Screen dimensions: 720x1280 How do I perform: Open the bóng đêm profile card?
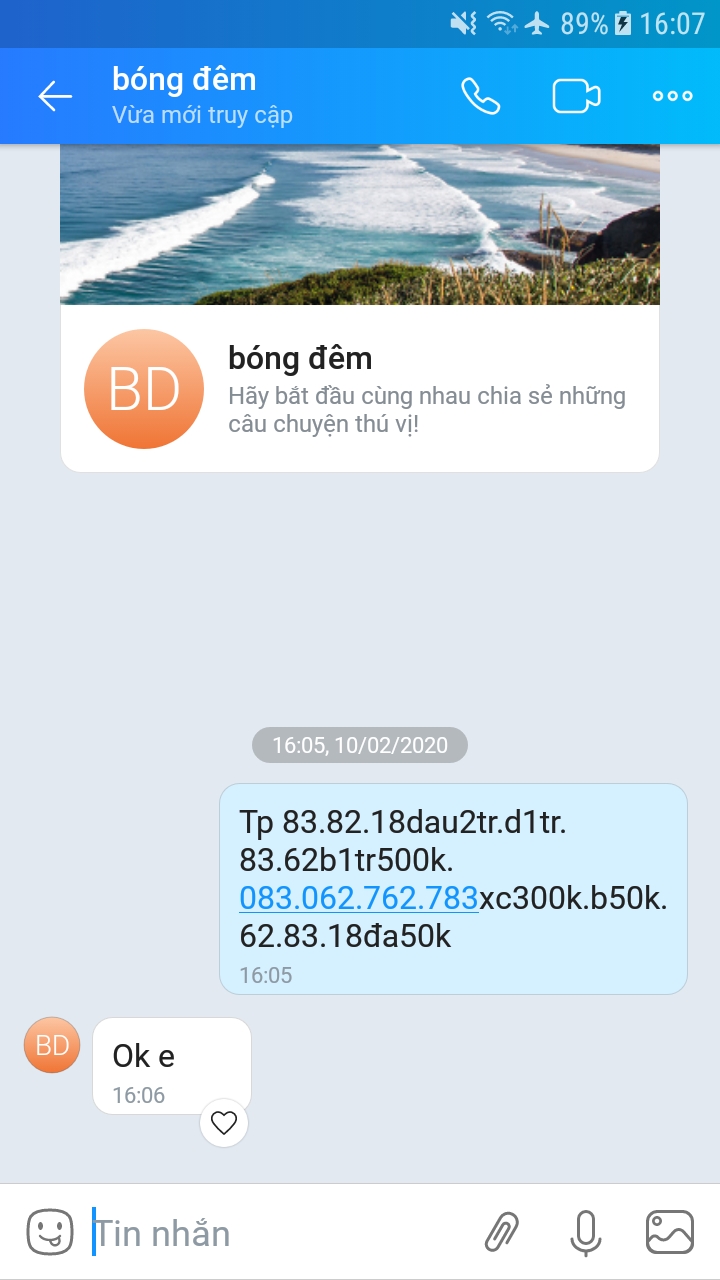(x=360, y=388)
